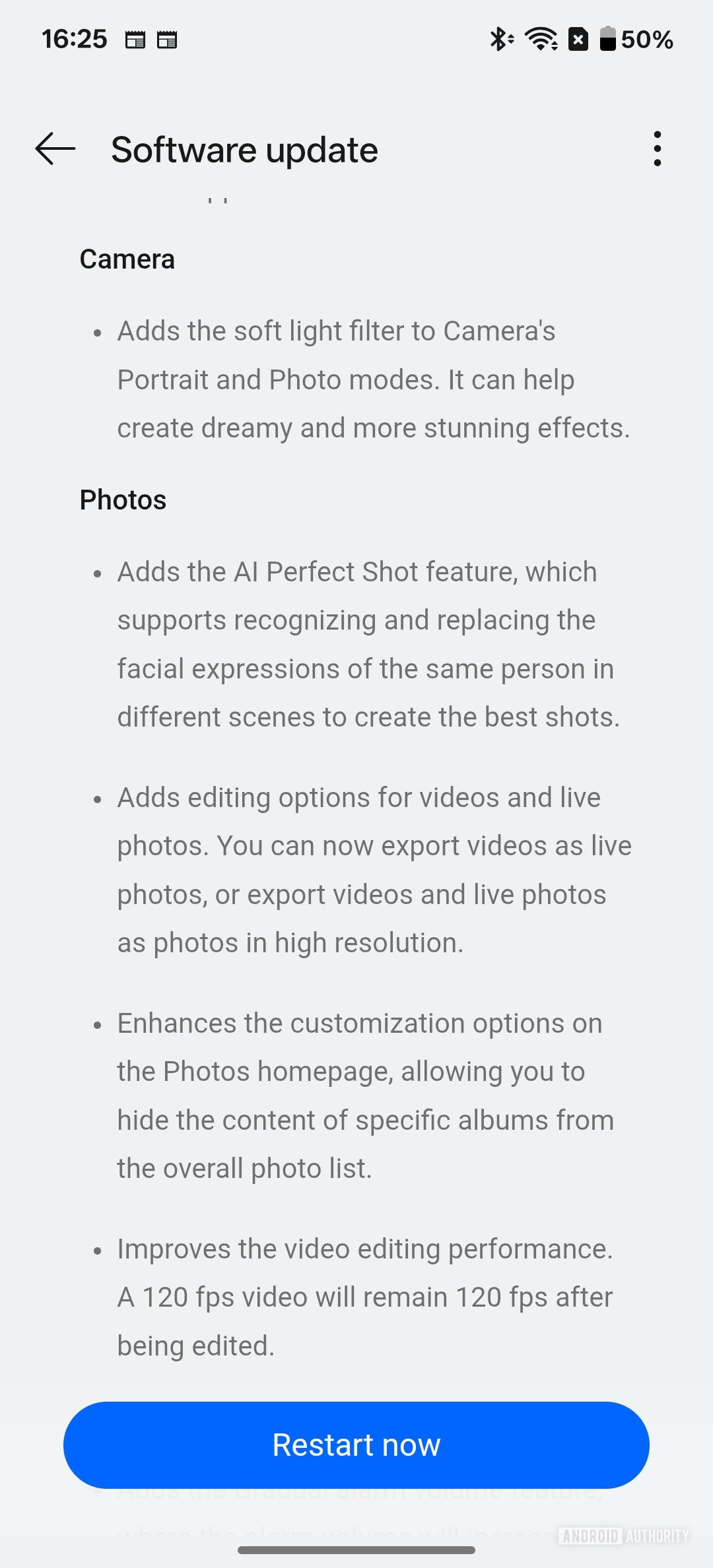Open the three-dot overflow menu
This screenshot has height=1568, width=713.
[657, 148]
